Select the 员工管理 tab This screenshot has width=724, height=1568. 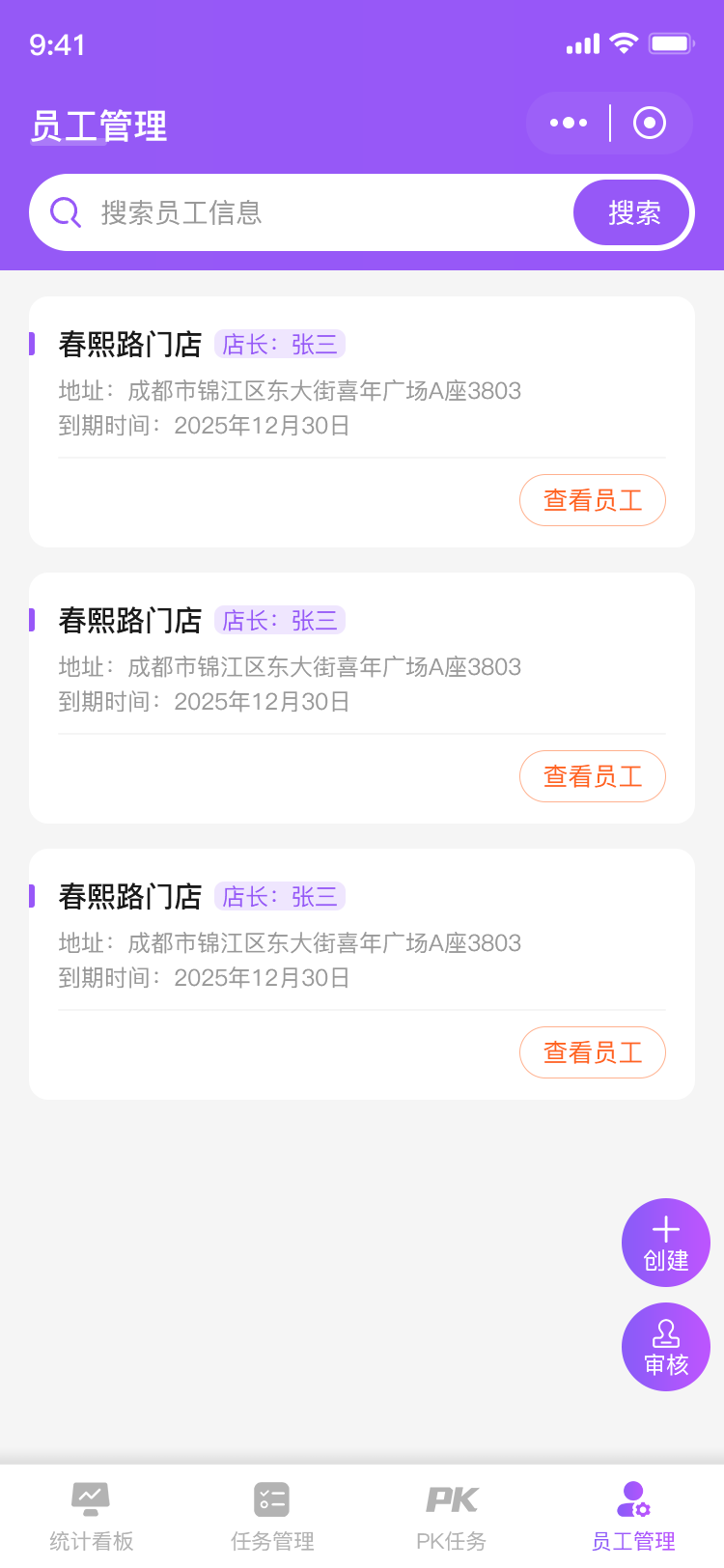pos(633,1516)
